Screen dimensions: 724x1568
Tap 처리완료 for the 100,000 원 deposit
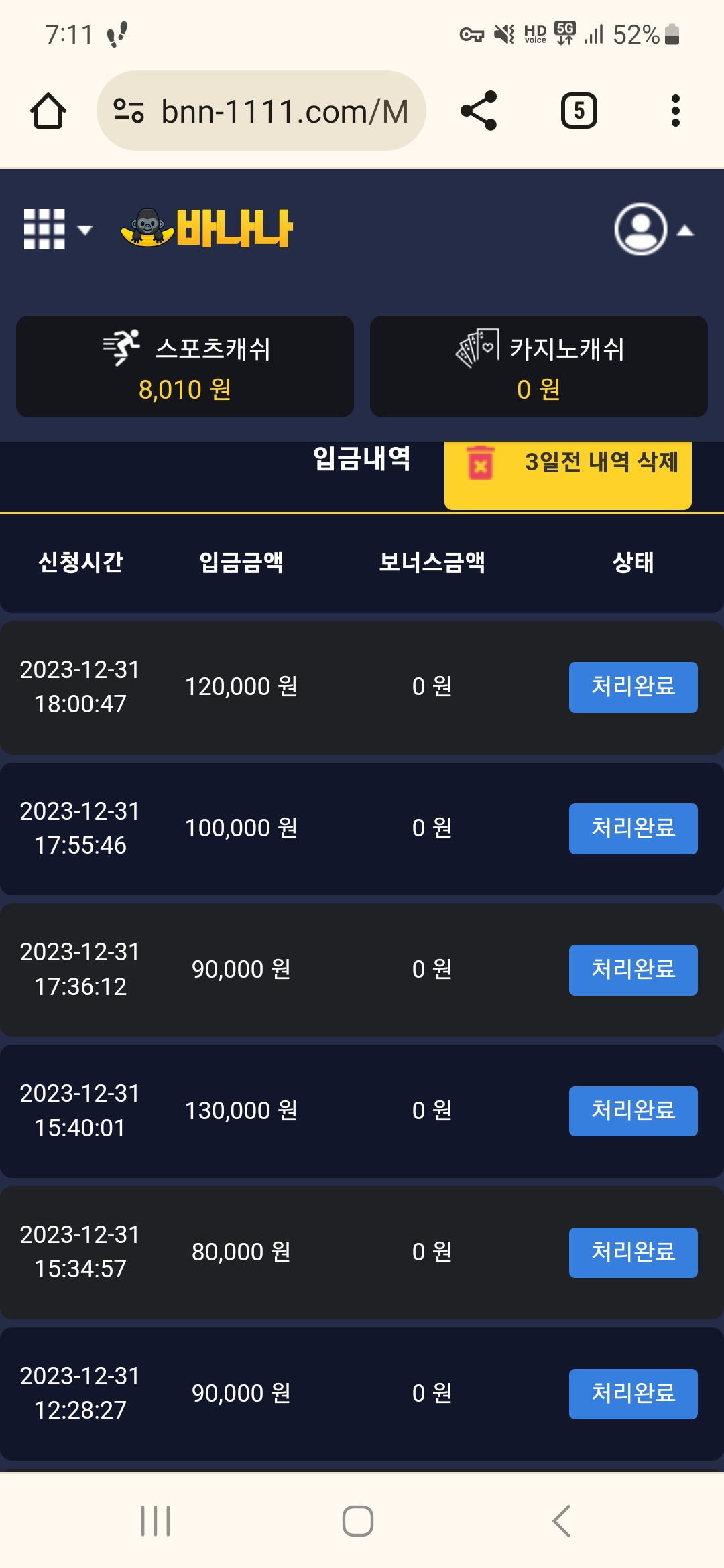click(633, 828)
